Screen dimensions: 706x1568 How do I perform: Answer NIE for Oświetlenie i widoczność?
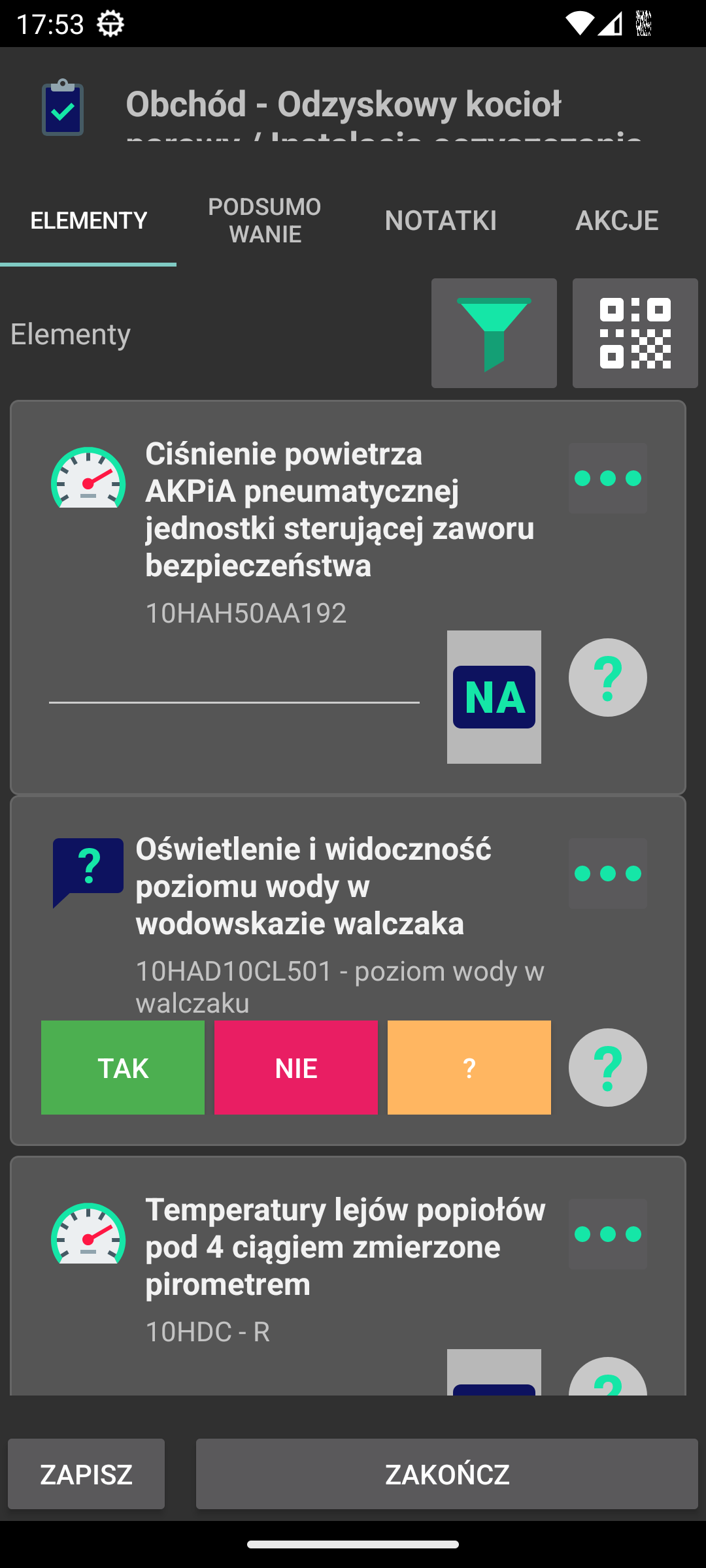(x=296, y=1068)
